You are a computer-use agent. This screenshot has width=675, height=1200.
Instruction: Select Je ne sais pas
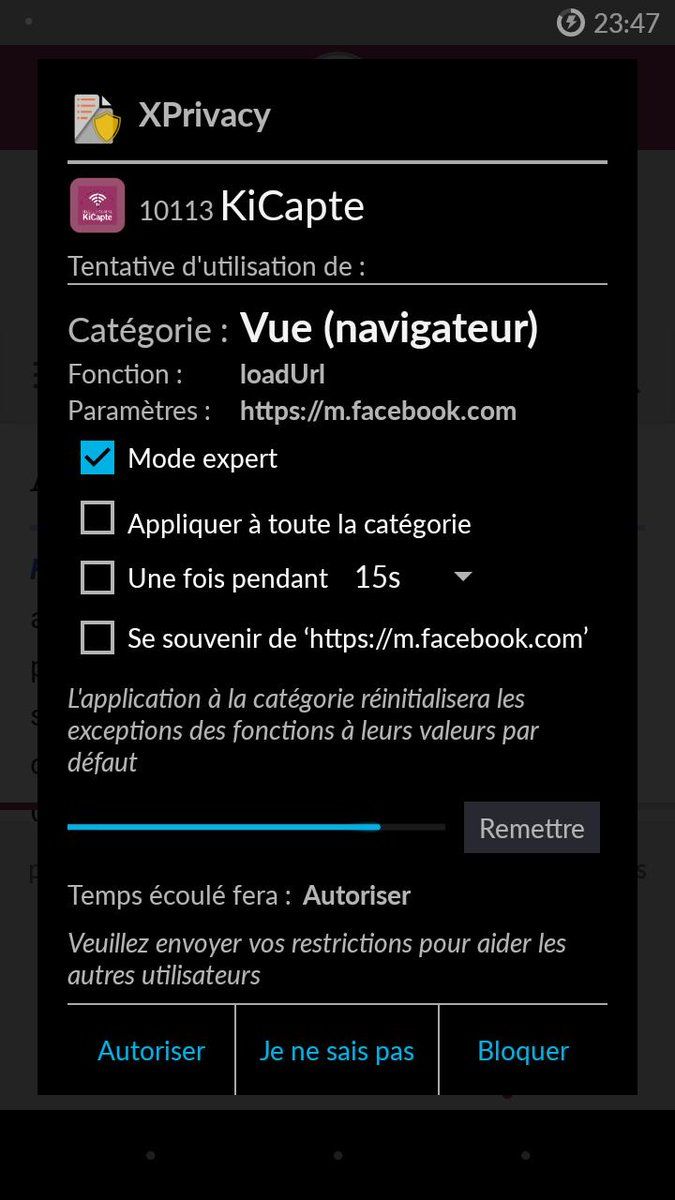pos(336,1051)
